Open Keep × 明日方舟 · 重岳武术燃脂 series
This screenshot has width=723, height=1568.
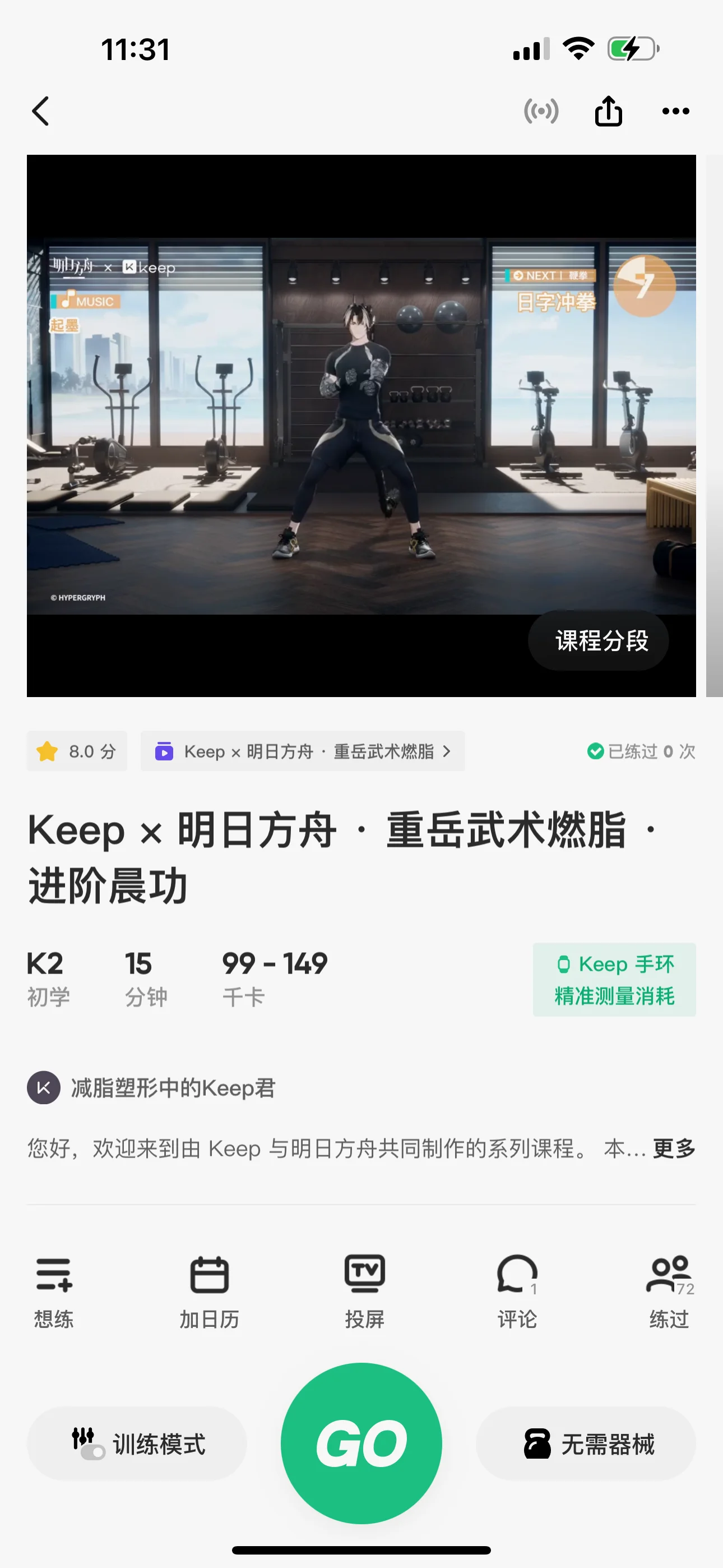click(303, 751)
